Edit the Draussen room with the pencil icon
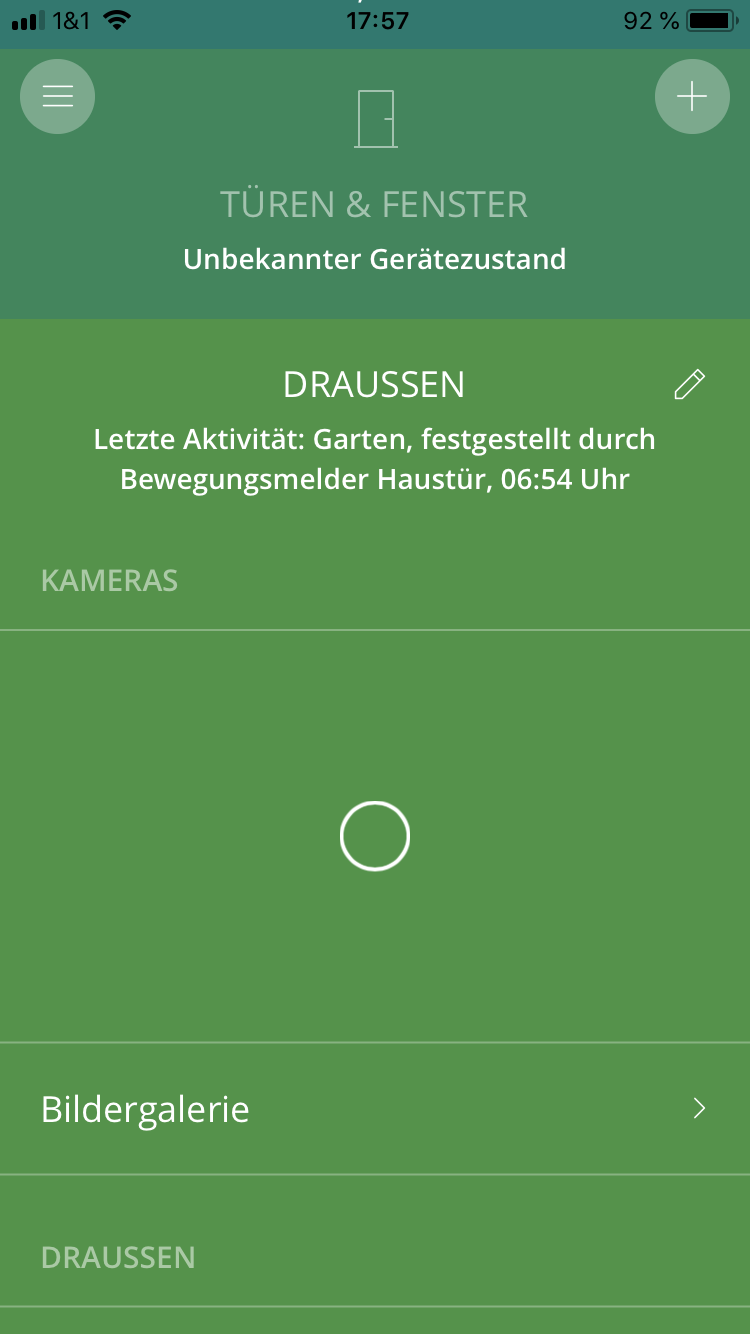 689,385
